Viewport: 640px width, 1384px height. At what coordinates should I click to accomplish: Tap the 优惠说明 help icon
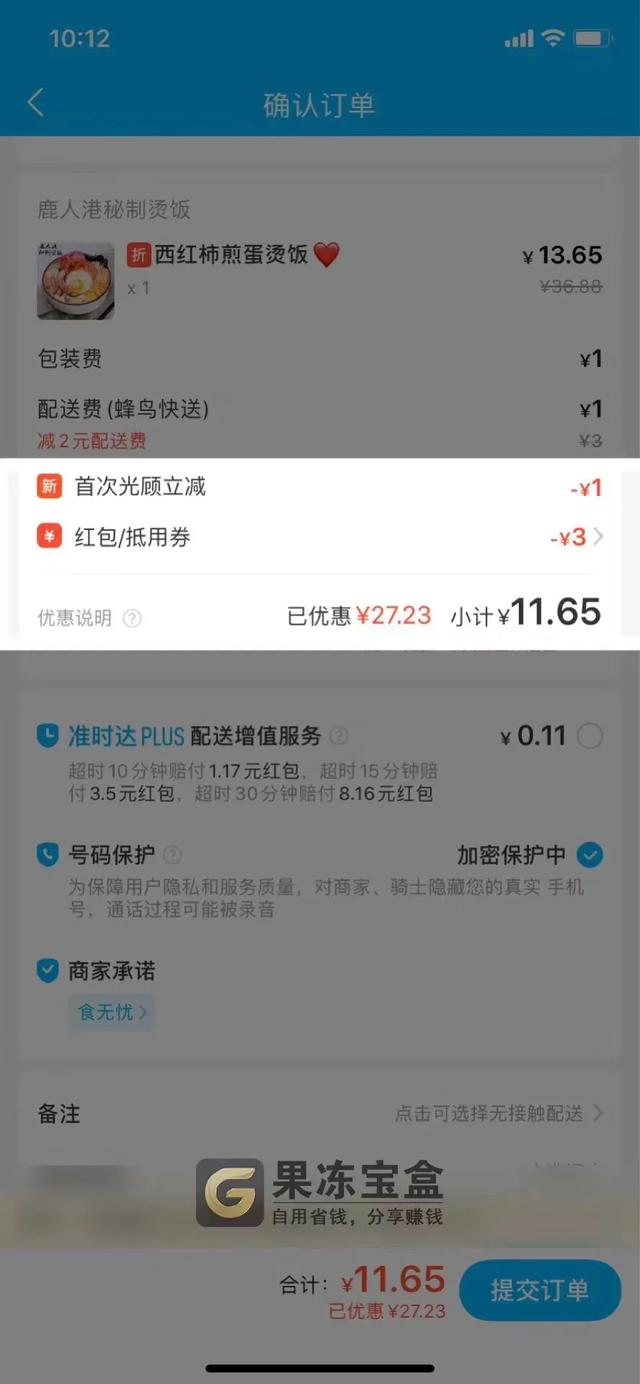132,618
